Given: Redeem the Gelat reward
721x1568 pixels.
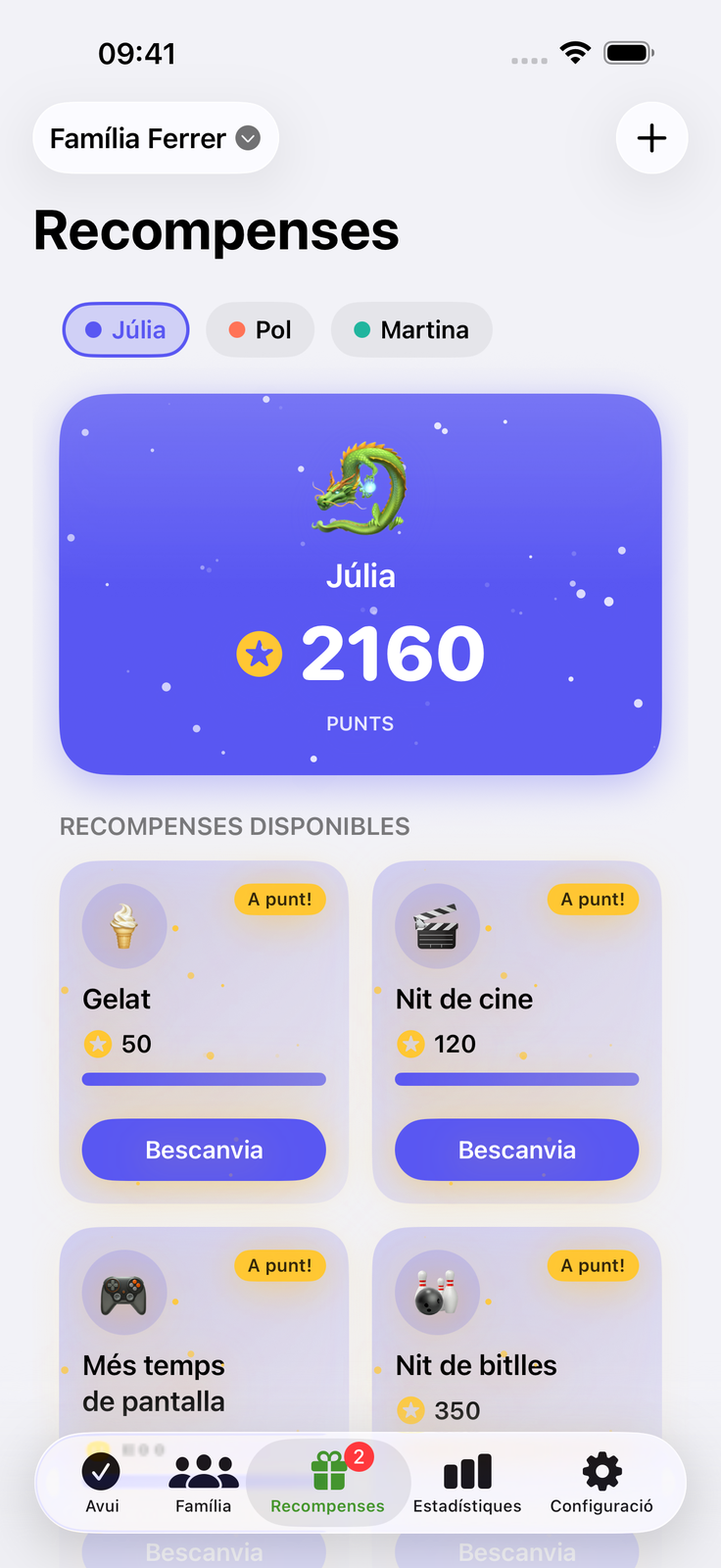Looking at the screenshot, I should 204,1150.
